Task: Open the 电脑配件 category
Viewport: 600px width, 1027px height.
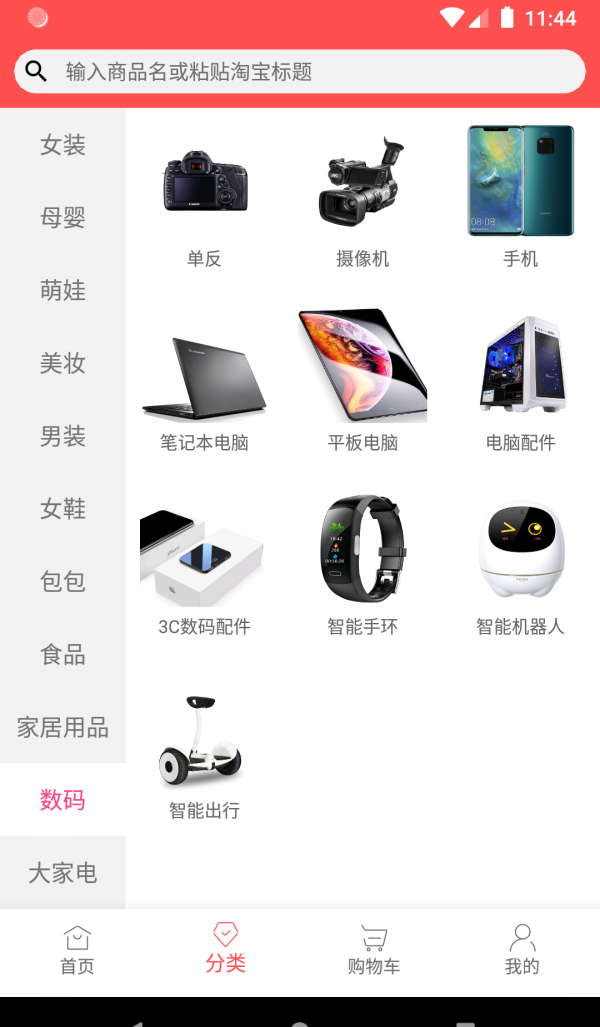Action: (520, 381)
